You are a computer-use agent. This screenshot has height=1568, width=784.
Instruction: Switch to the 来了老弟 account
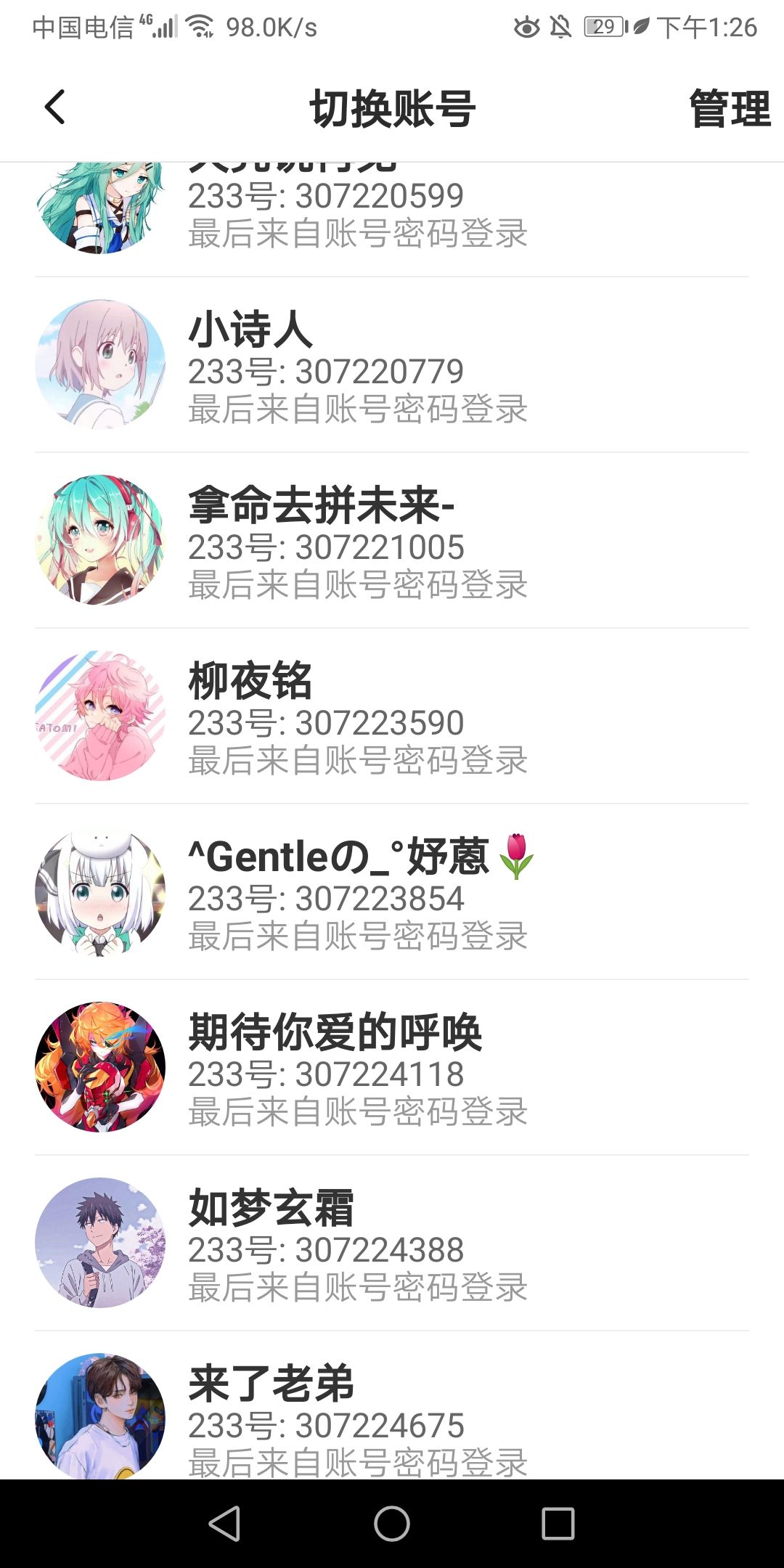(x=392, y=1416)
